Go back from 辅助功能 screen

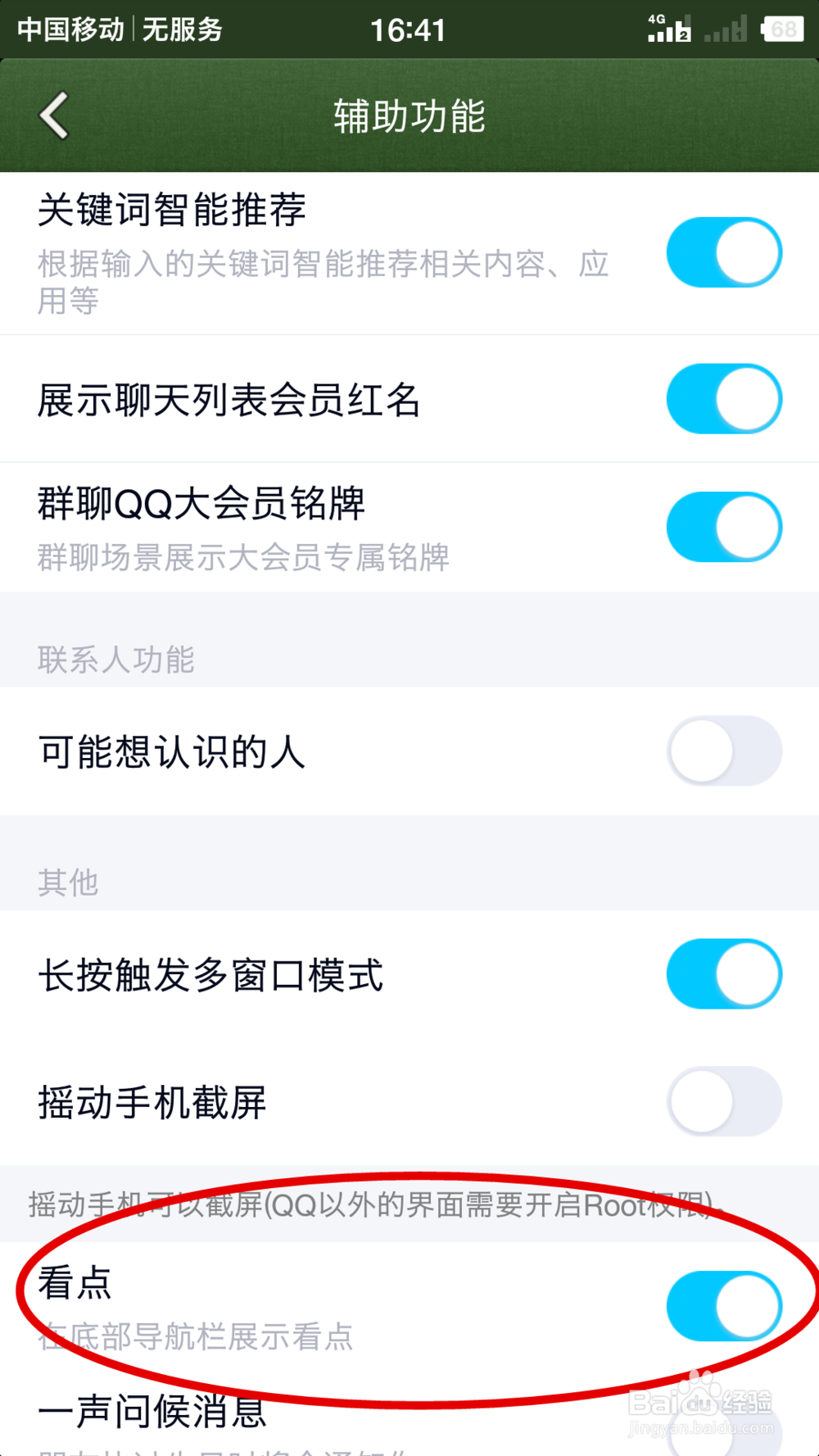55,116
